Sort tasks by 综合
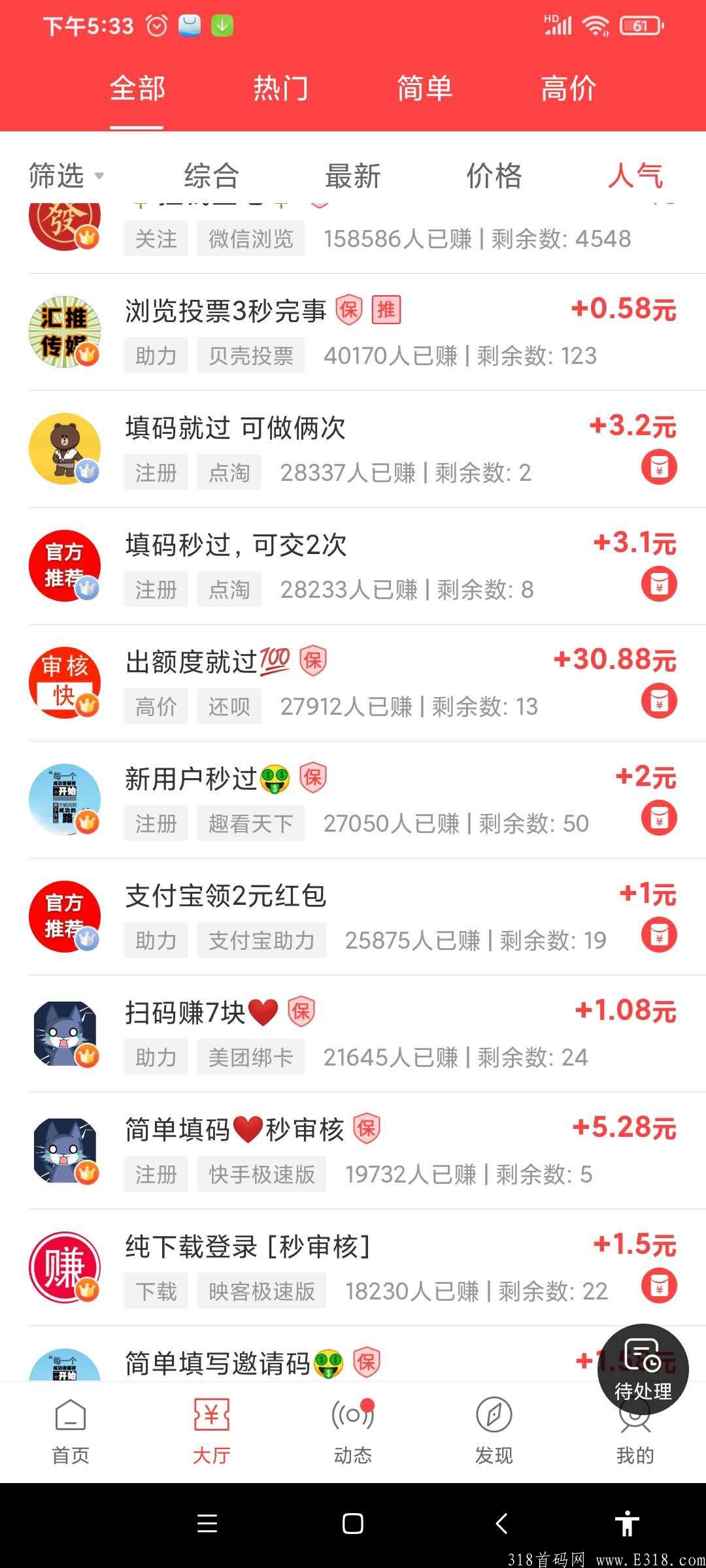706x1568 pixels. click(x=211, y=176)
